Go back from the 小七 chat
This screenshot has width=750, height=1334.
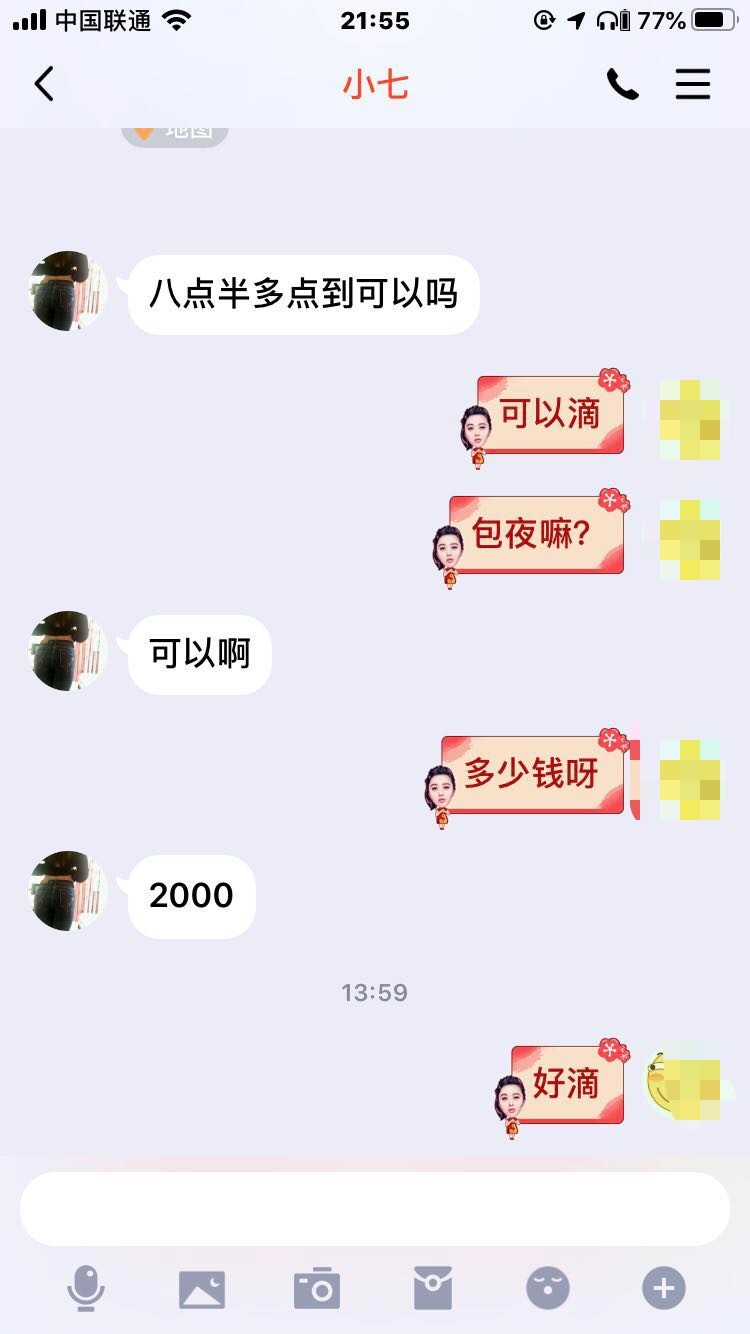pyautogui.click(x=44, y=84)
